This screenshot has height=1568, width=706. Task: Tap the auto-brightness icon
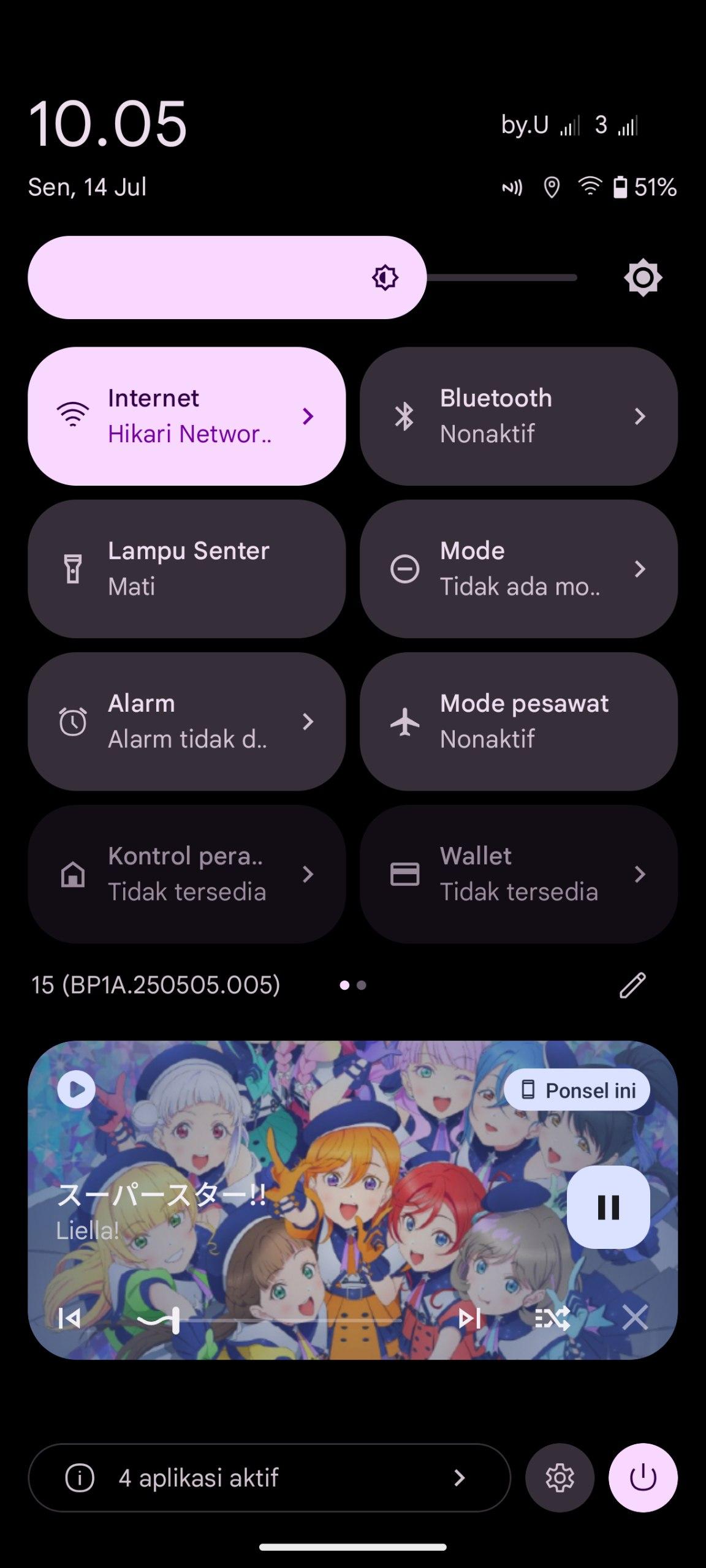tap(643, 277)
